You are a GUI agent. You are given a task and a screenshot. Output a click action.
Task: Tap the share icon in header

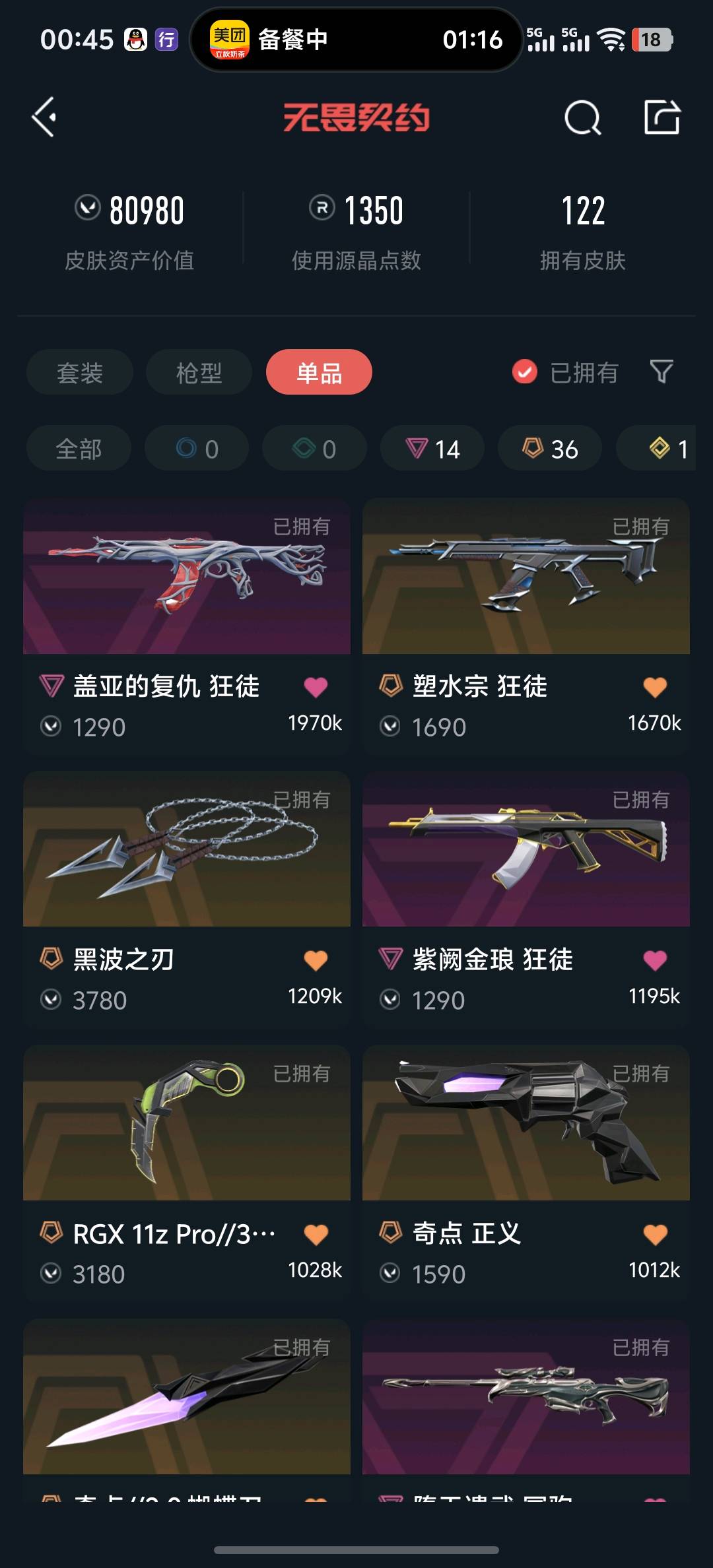tap(662, 117)
